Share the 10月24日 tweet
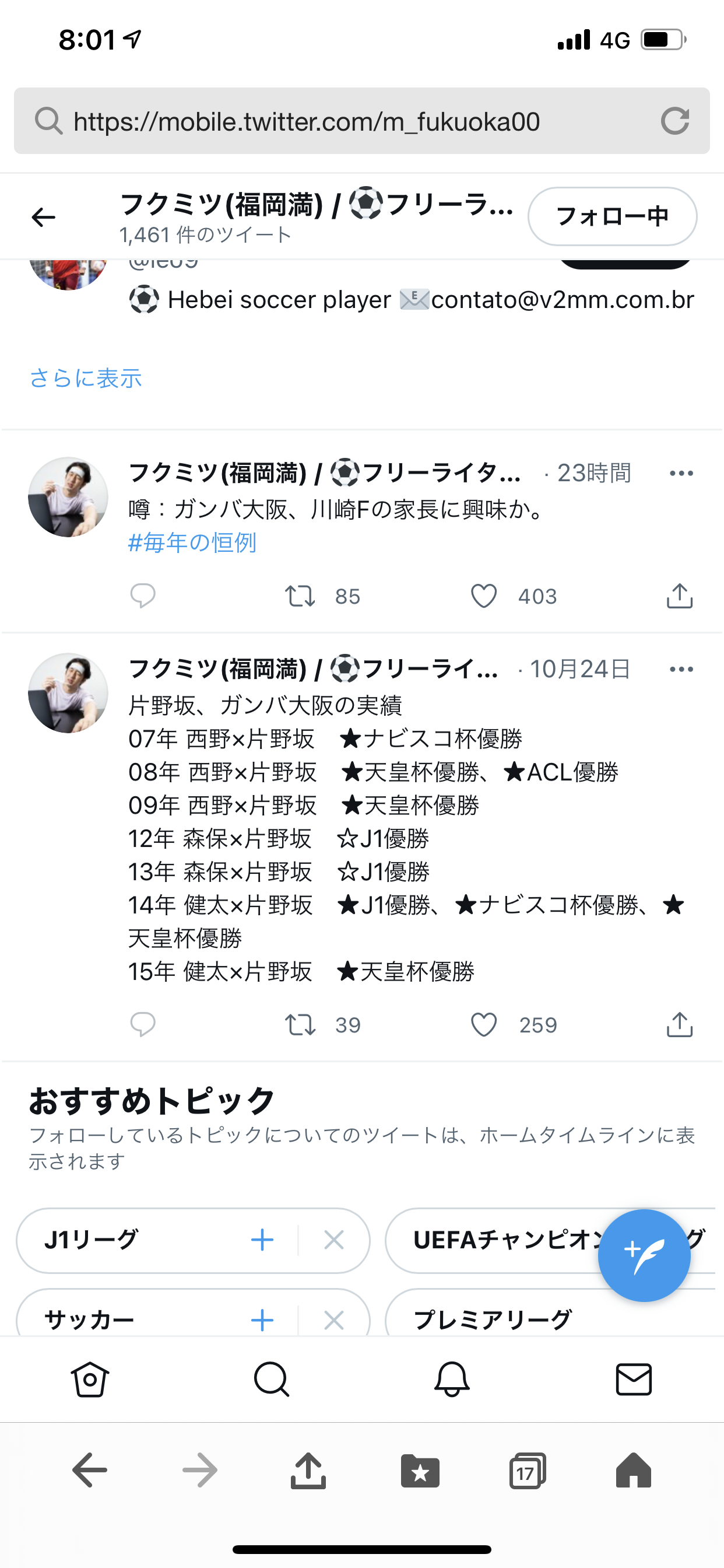The width and height of the screenshot is (724, 1568). tap(680, 1024)
